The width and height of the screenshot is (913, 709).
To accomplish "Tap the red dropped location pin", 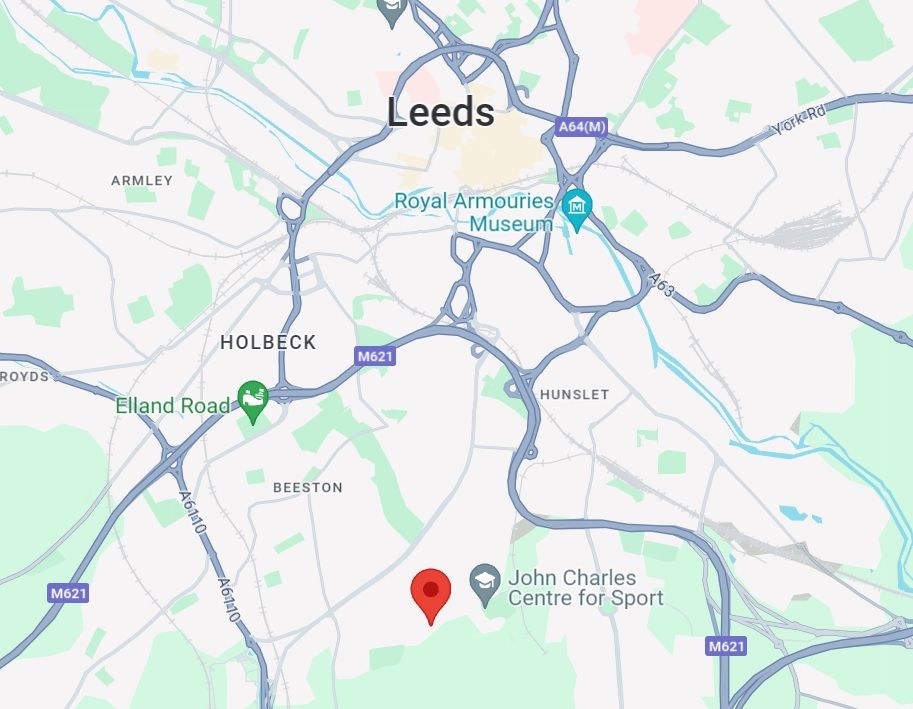I will (x=431, y=592).
